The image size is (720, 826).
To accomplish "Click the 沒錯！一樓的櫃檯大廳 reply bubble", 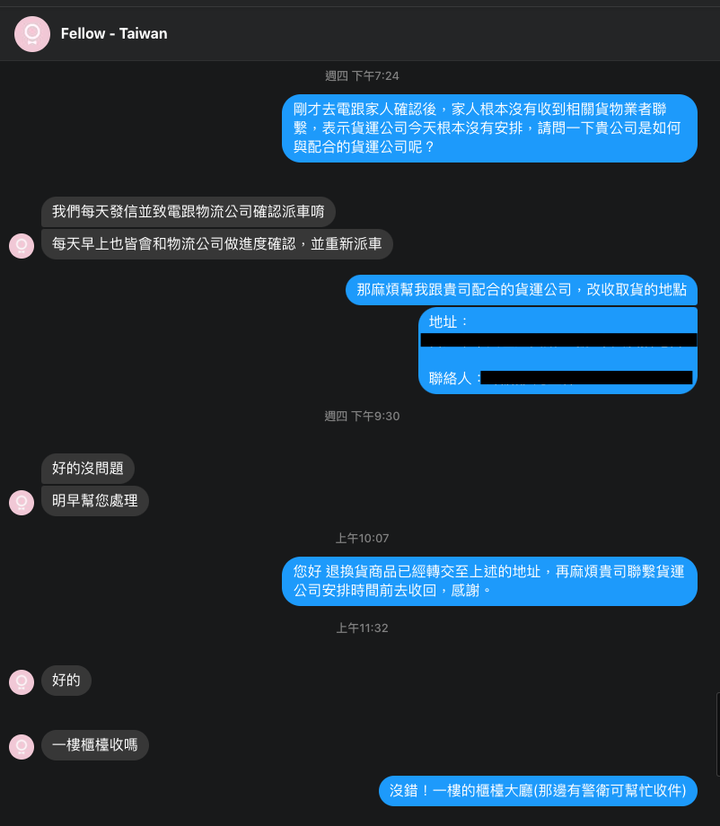I will (540, 790).
